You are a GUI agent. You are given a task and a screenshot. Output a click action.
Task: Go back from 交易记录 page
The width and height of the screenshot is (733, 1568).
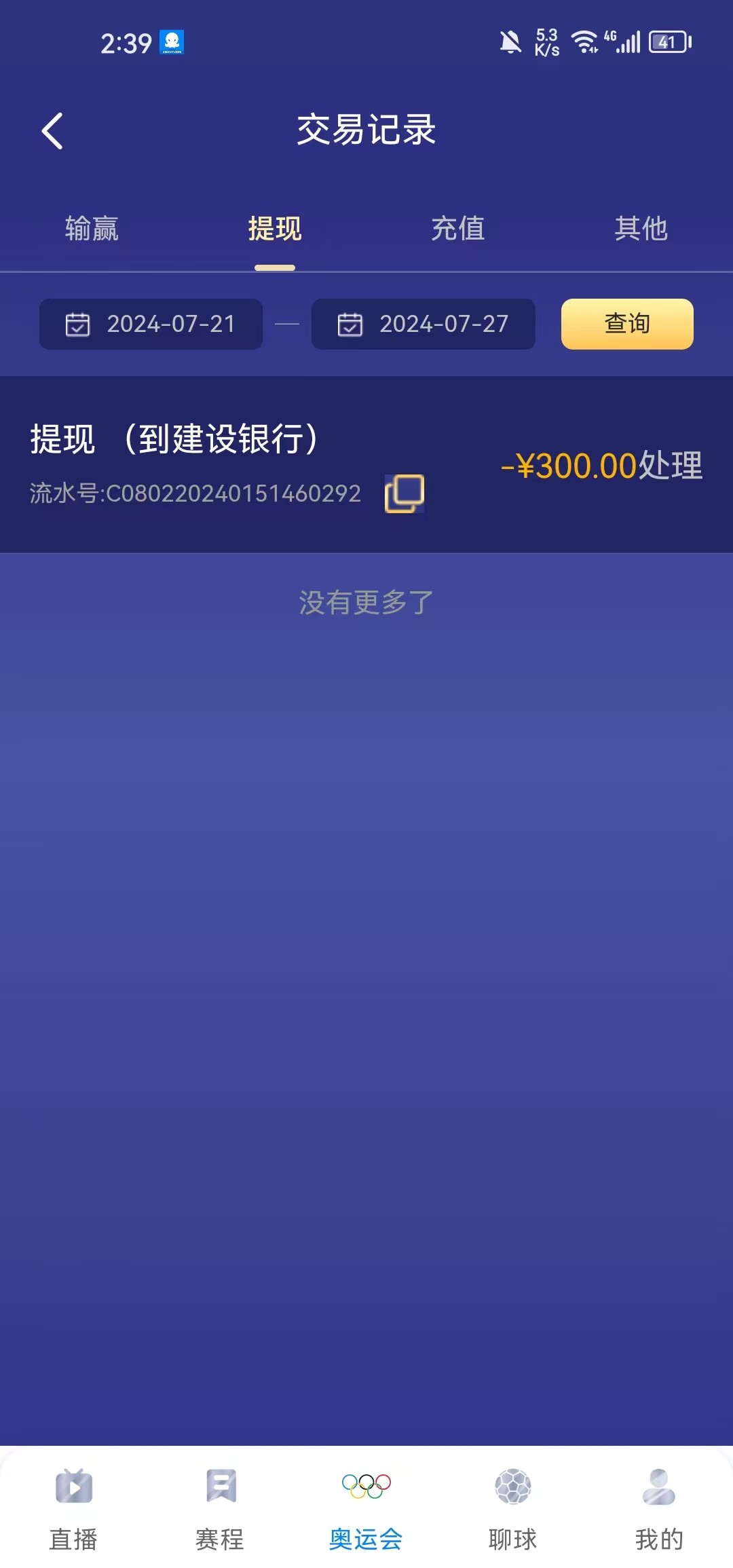coord(52,130)
